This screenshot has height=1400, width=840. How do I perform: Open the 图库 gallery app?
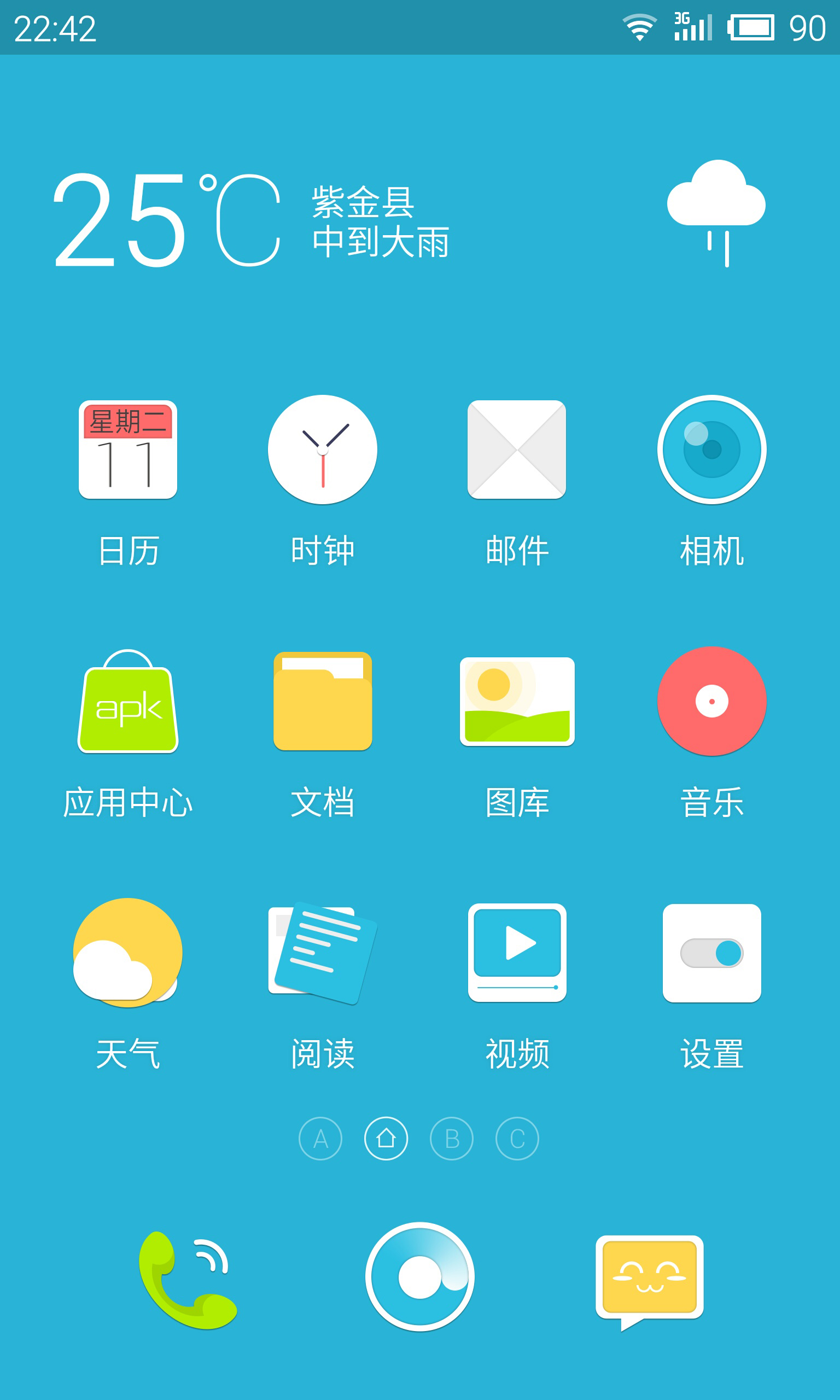pyautogui.click(x=517, y=702)
